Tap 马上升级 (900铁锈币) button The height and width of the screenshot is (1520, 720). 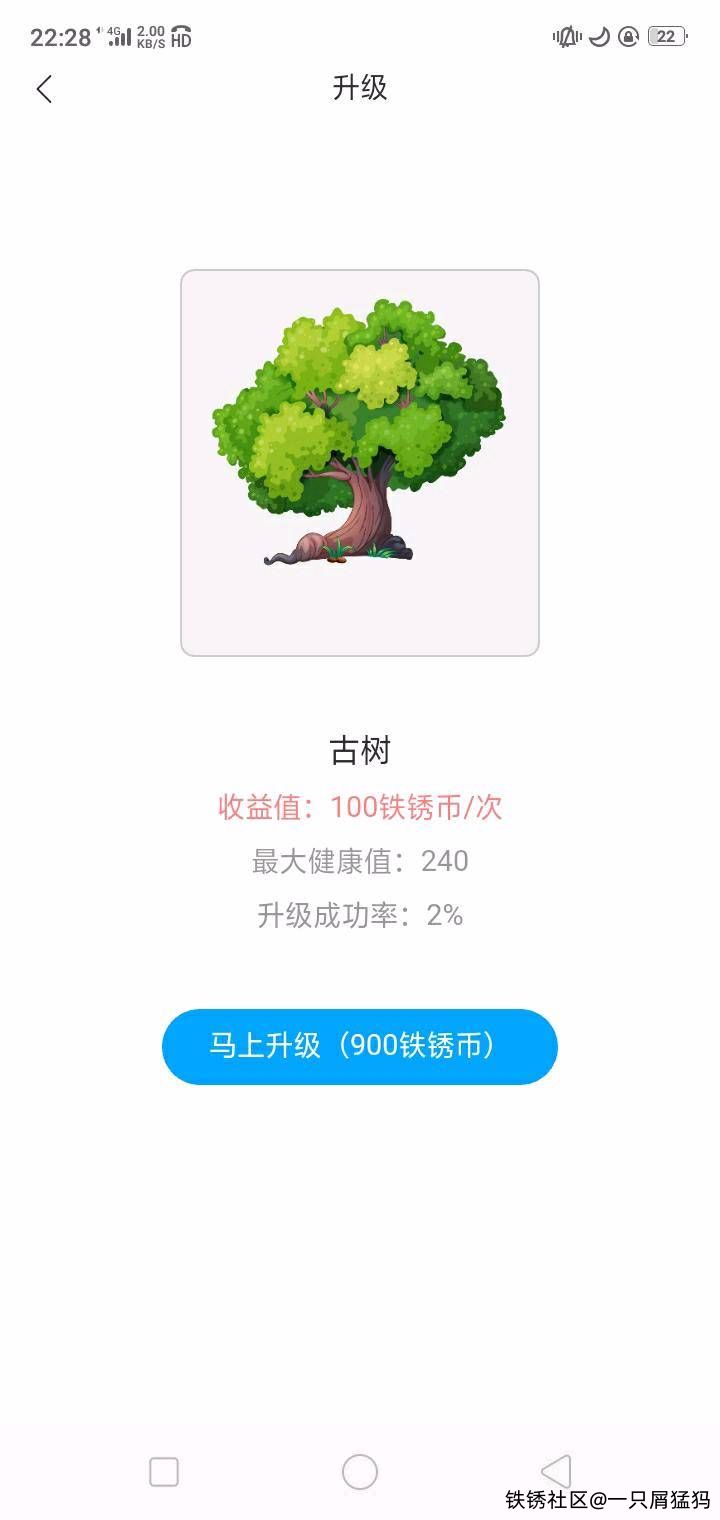359,1046
